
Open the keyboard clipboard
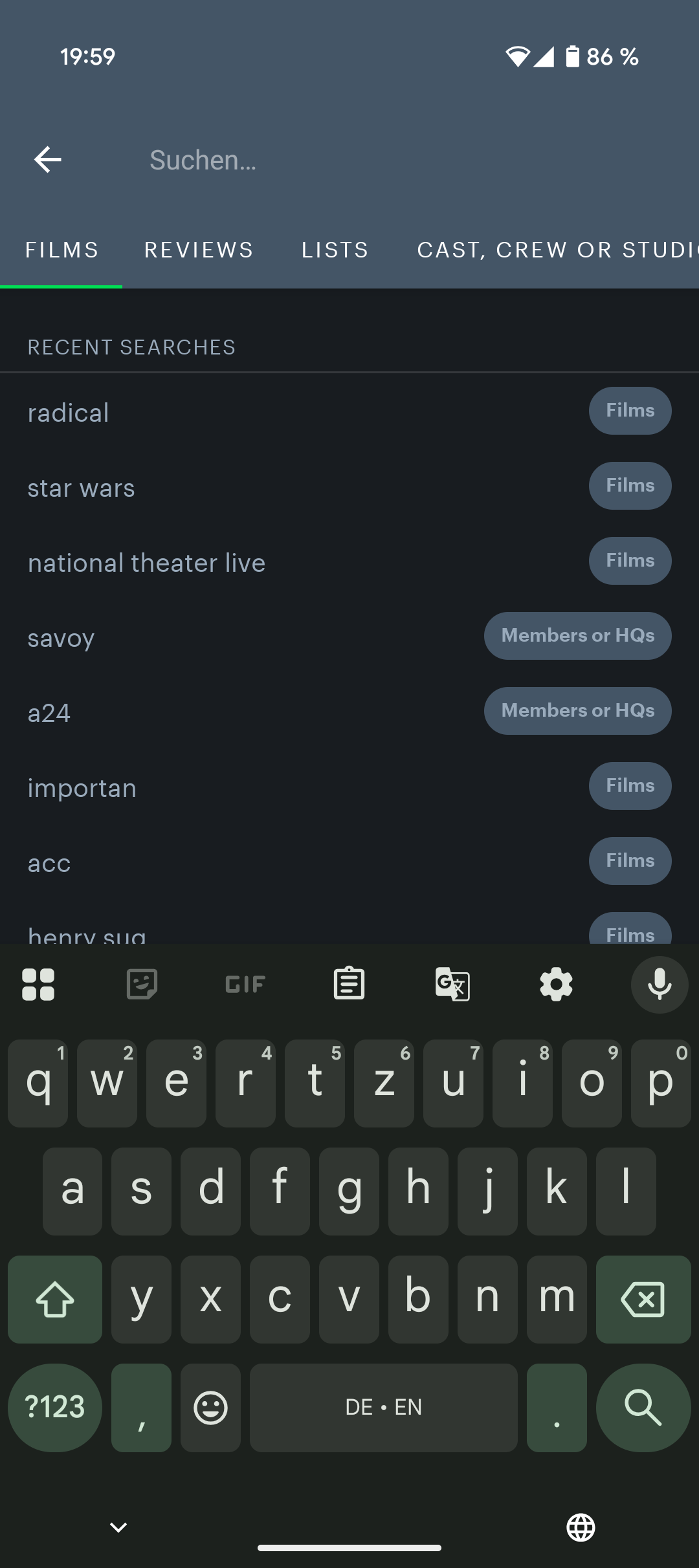pos(349,985)
